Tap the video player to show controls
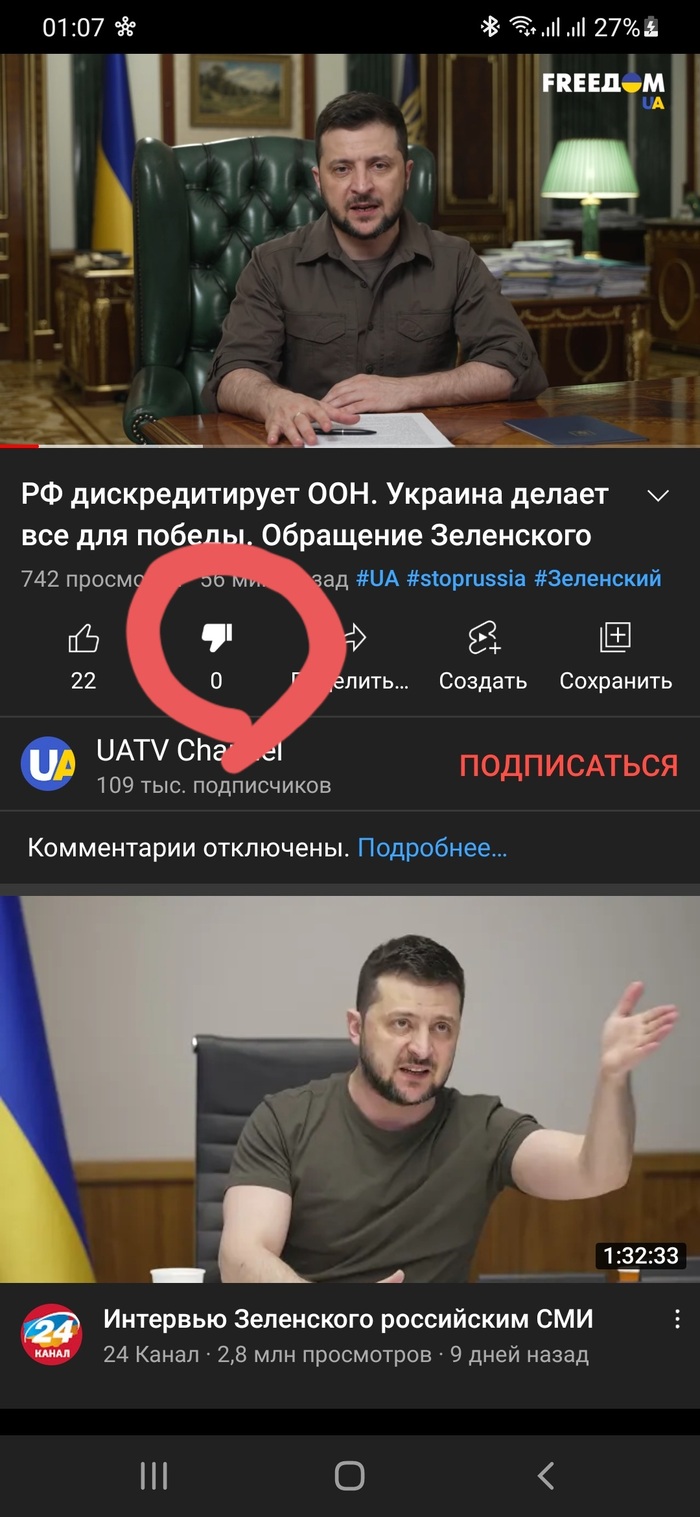The width and height of the screenshot is (700, 1517). click(x=350, y=250)
